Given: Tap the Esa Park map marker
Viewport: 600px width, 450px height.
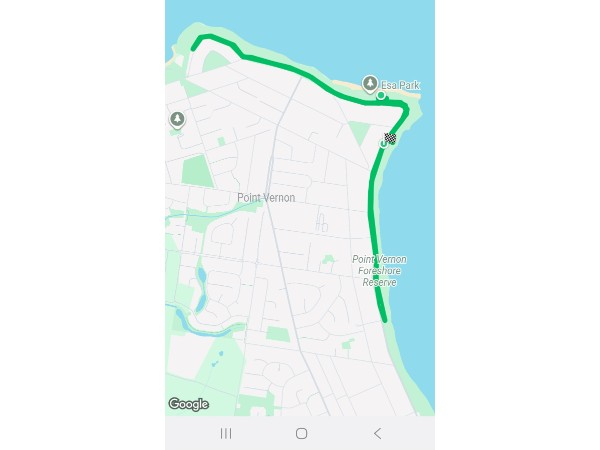Looking at the screenshot, I should point(370,83).
